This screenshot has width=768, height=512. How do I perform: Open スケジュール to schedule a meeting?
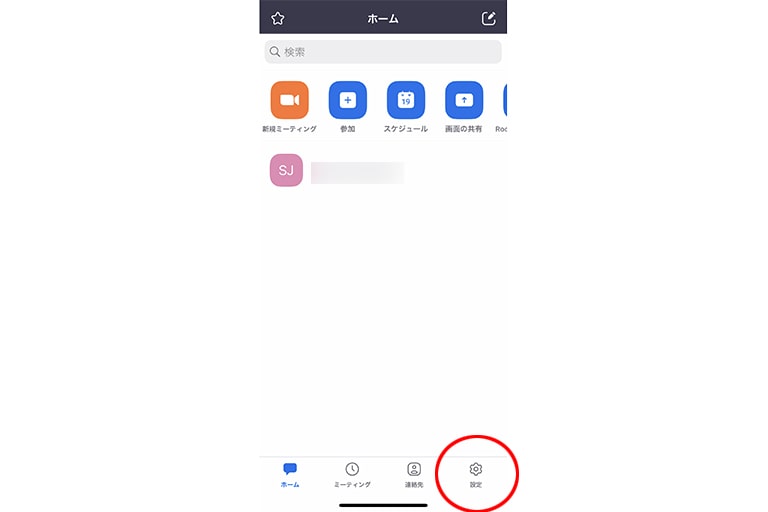pyautogui.click(x=405, y=100)
